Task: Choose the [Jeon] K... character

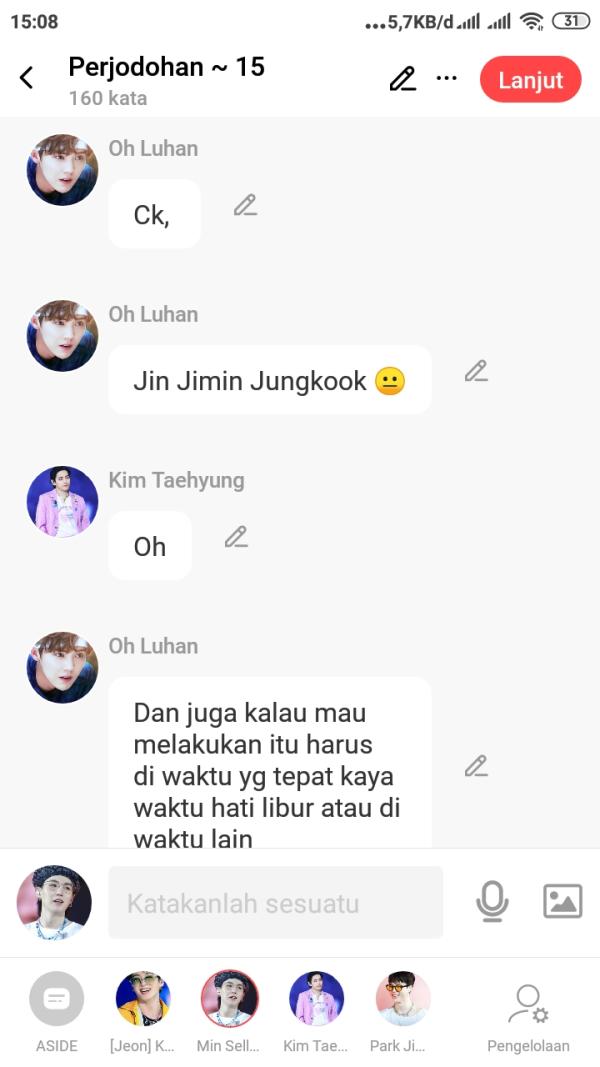Action: click(143, 998)
